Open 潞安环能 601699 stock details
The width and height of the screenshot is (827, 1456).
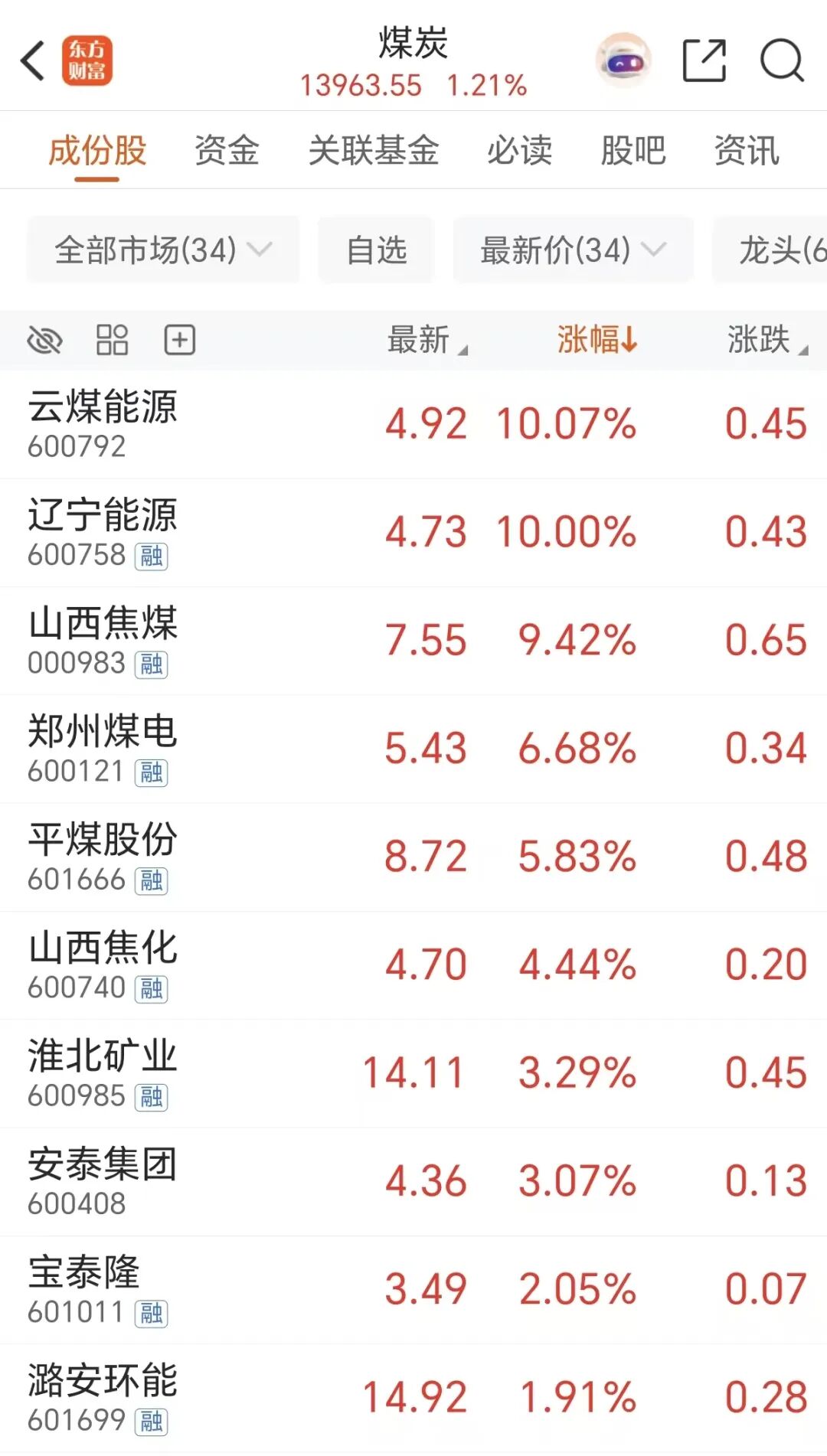point(103,1397)
